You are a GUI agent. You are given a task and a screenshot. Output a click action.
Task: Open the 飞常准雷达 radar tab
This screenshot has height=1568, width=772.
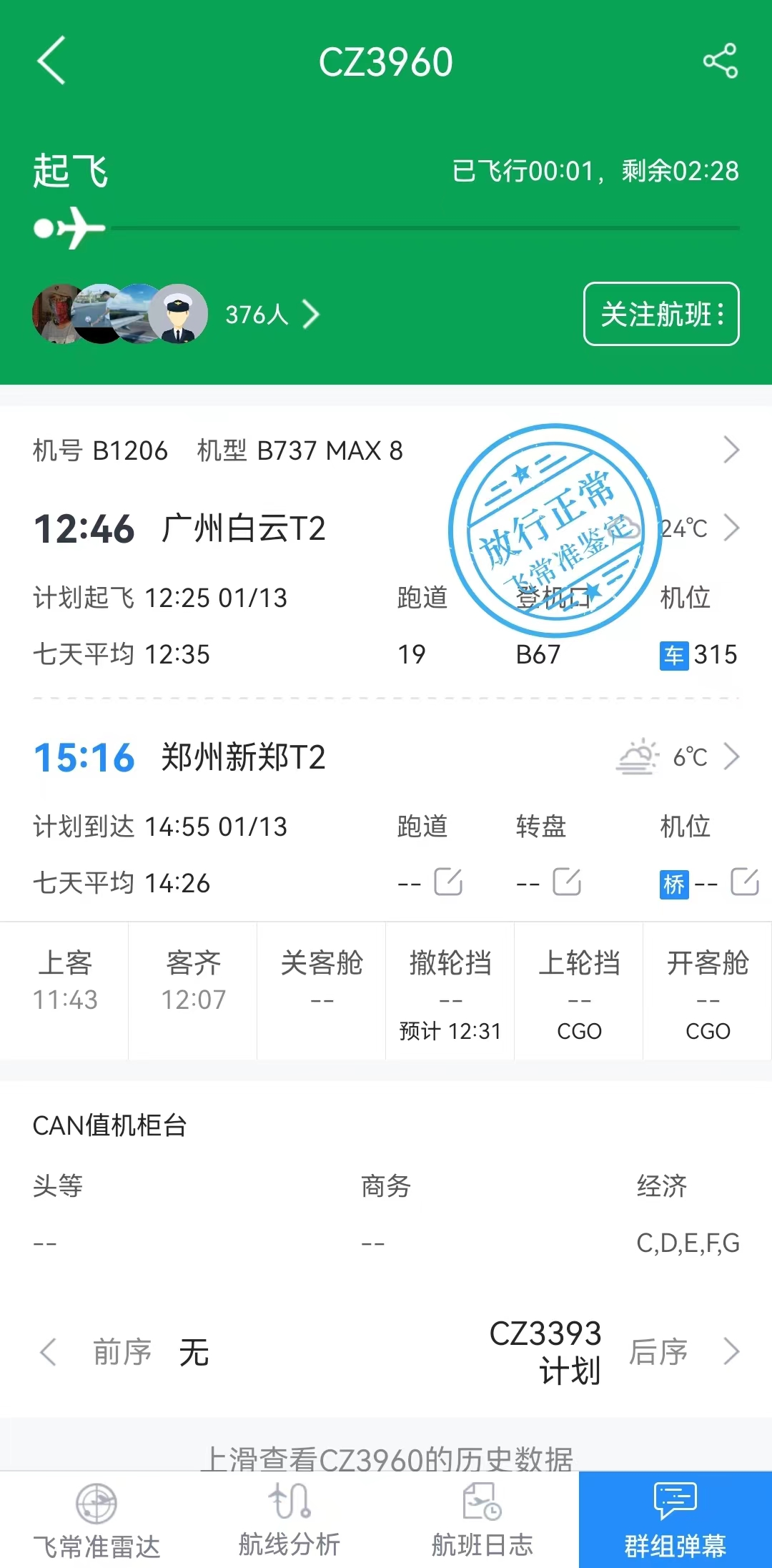point(96,1520)
